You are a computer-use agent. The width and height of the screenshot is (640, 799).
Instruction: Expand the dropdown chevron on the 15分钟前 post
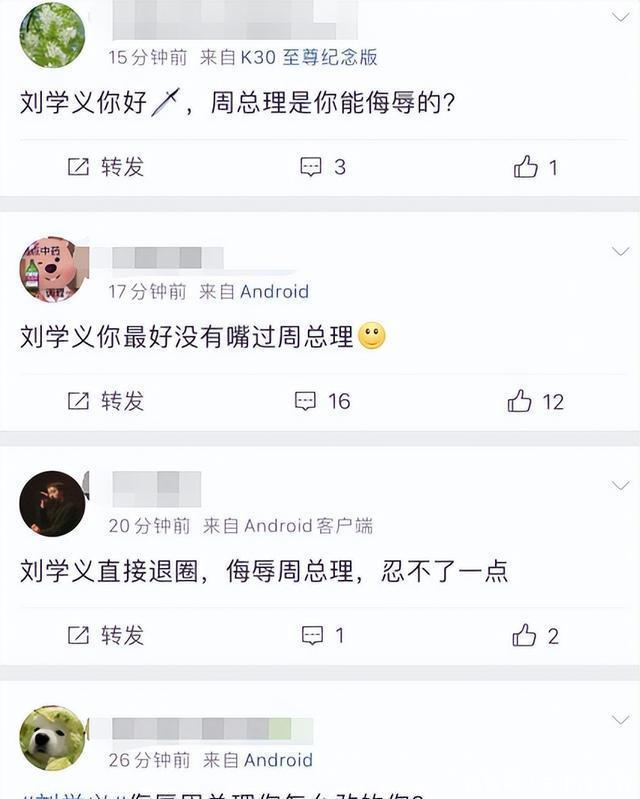click(x=620, y=17)
